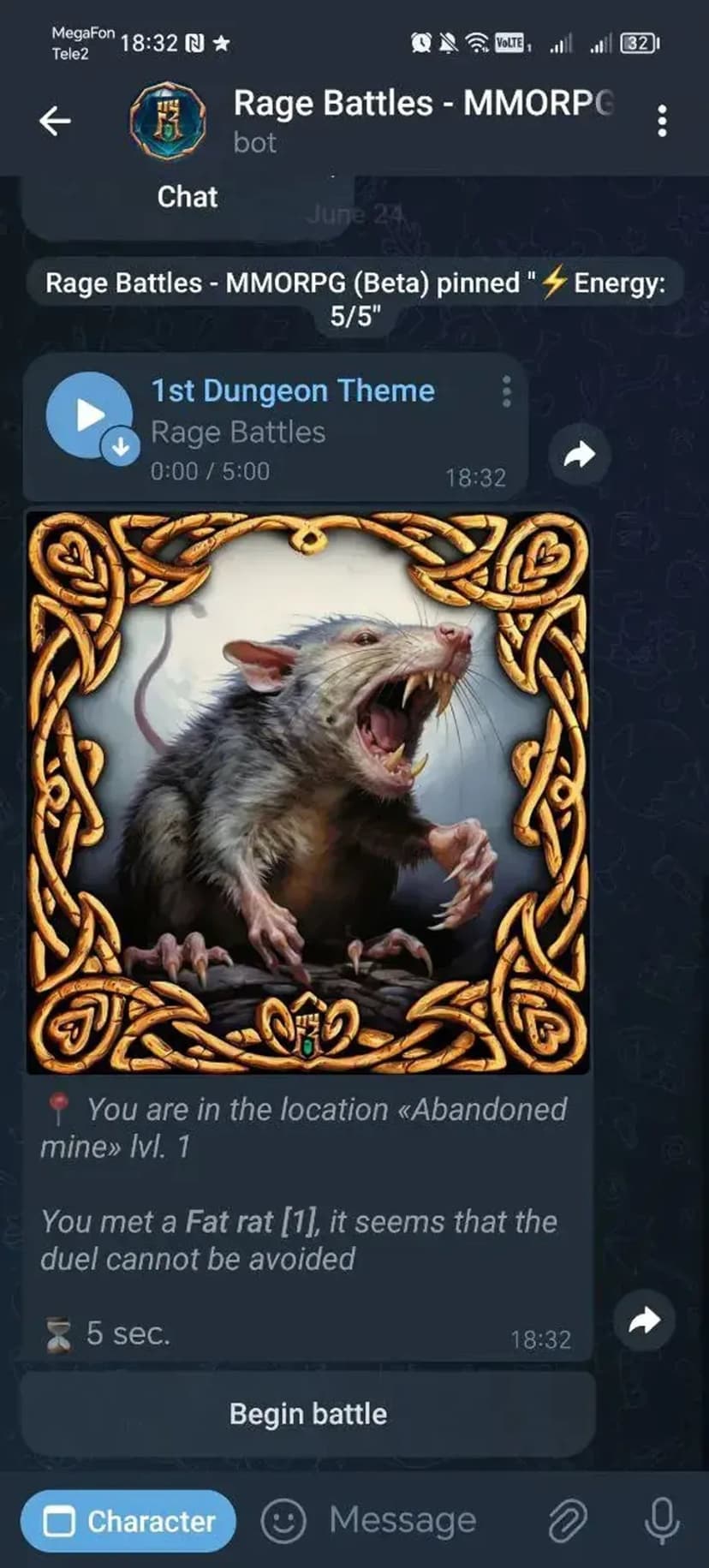View the Fat rat image
Screen dimensions: 709x1568
tap(308, 792)
